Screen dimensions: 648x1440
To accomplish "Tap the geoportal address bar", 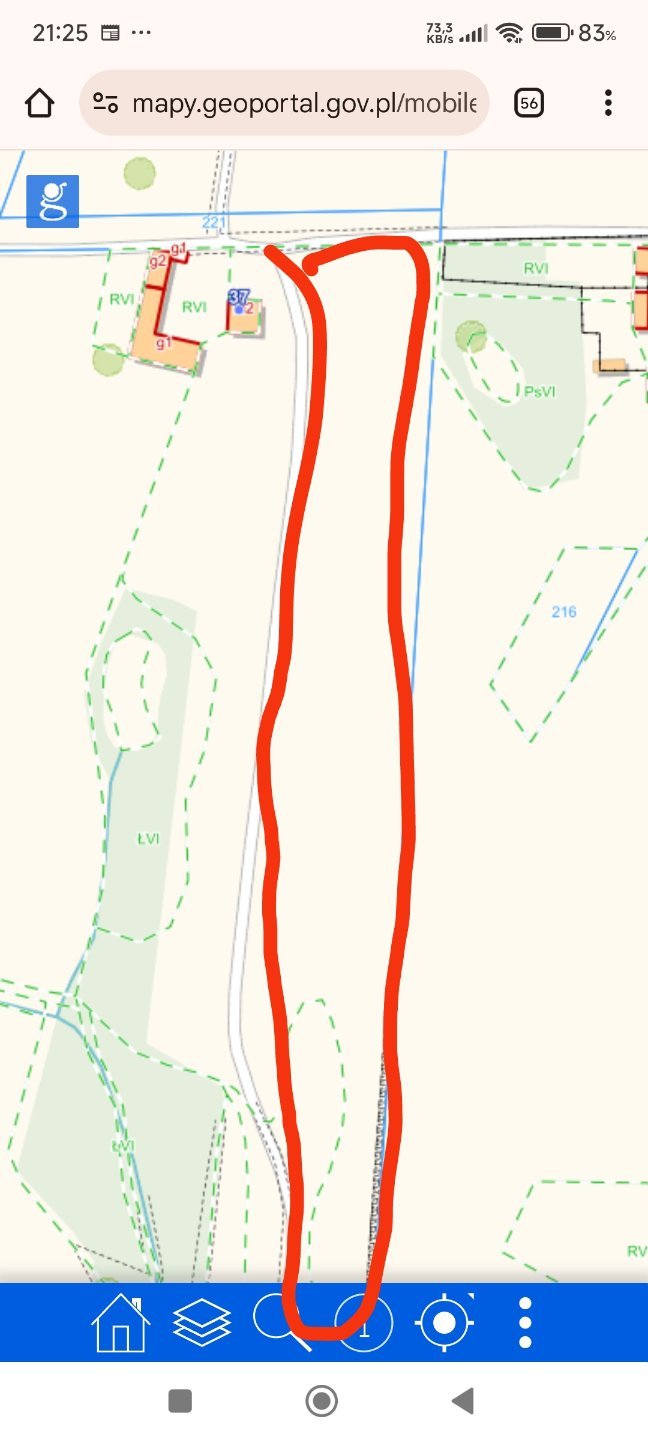I will [284, 102].
